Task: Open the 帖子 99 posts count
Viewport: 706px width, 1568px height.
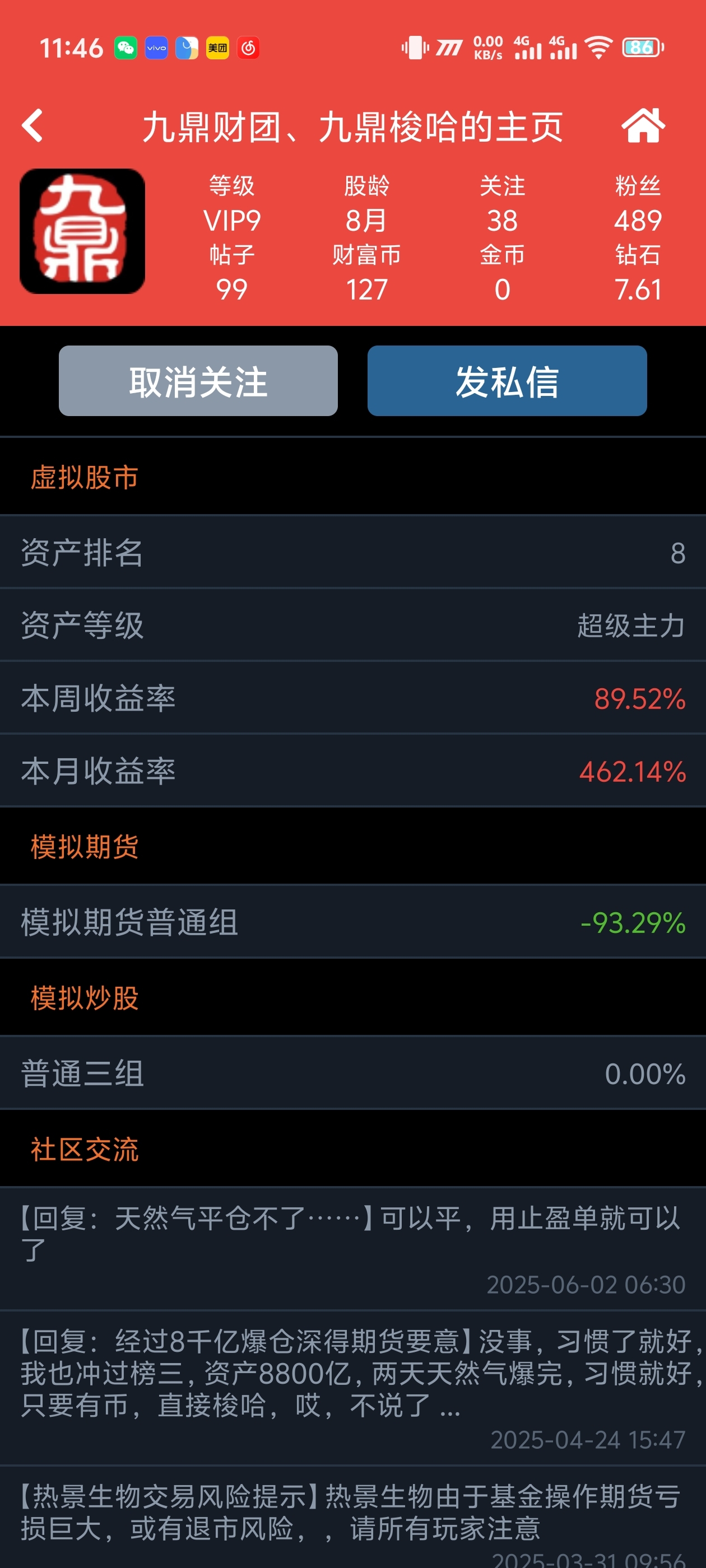Action: 231,273
